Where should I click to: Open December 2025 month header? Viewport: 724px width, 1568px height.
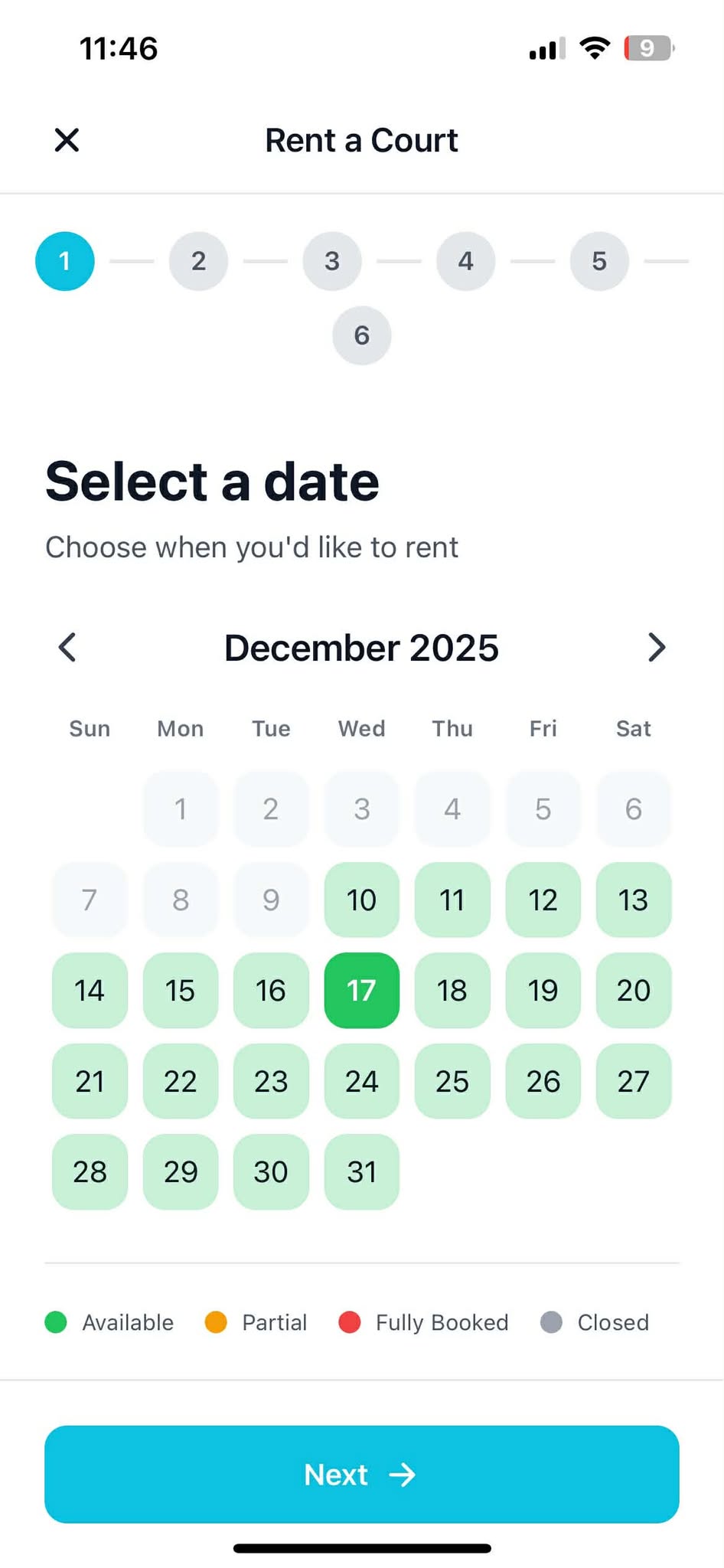pos(360,647)
